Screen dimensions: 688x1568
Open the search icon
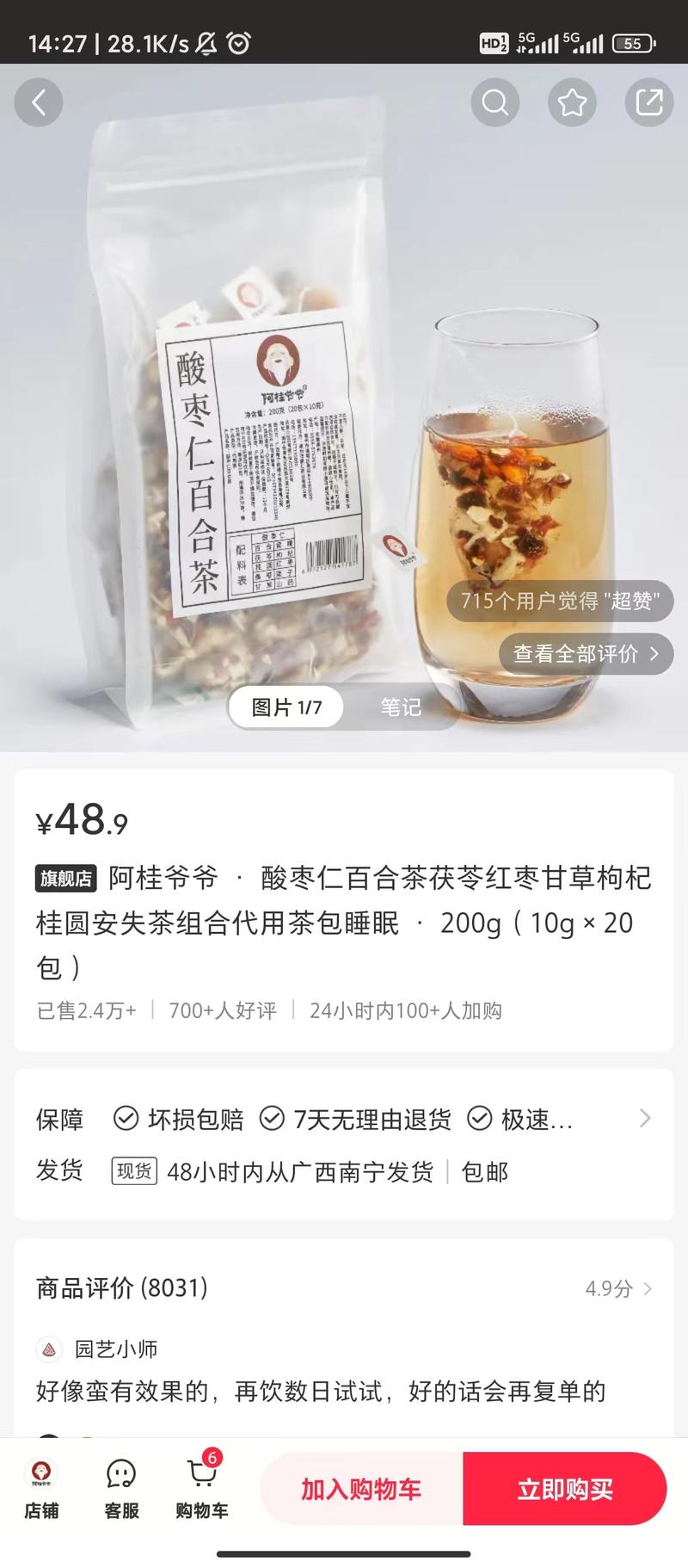point(494,102)
